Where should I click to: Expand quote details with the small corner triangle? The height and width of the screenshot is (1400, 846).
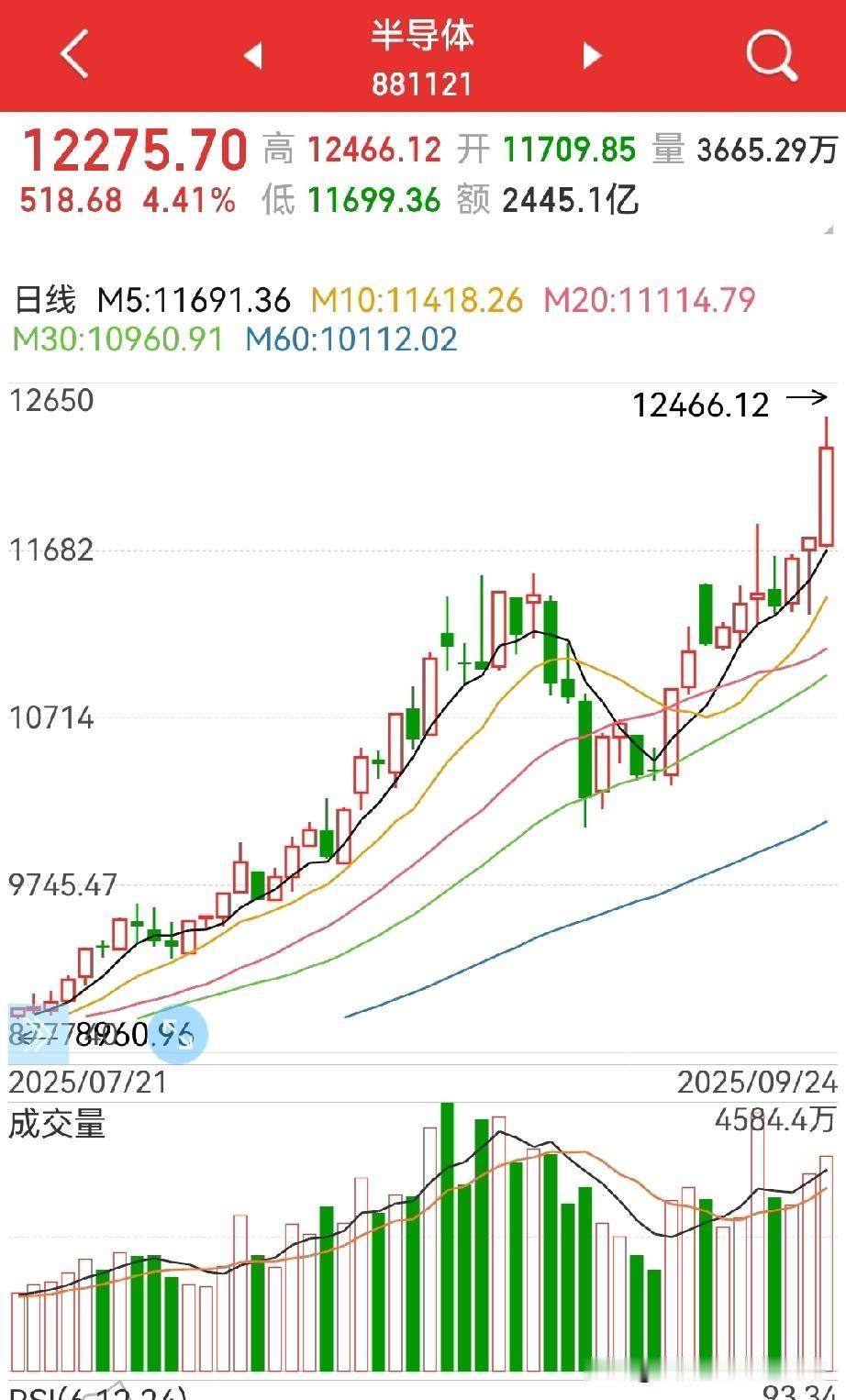point(829,228)
